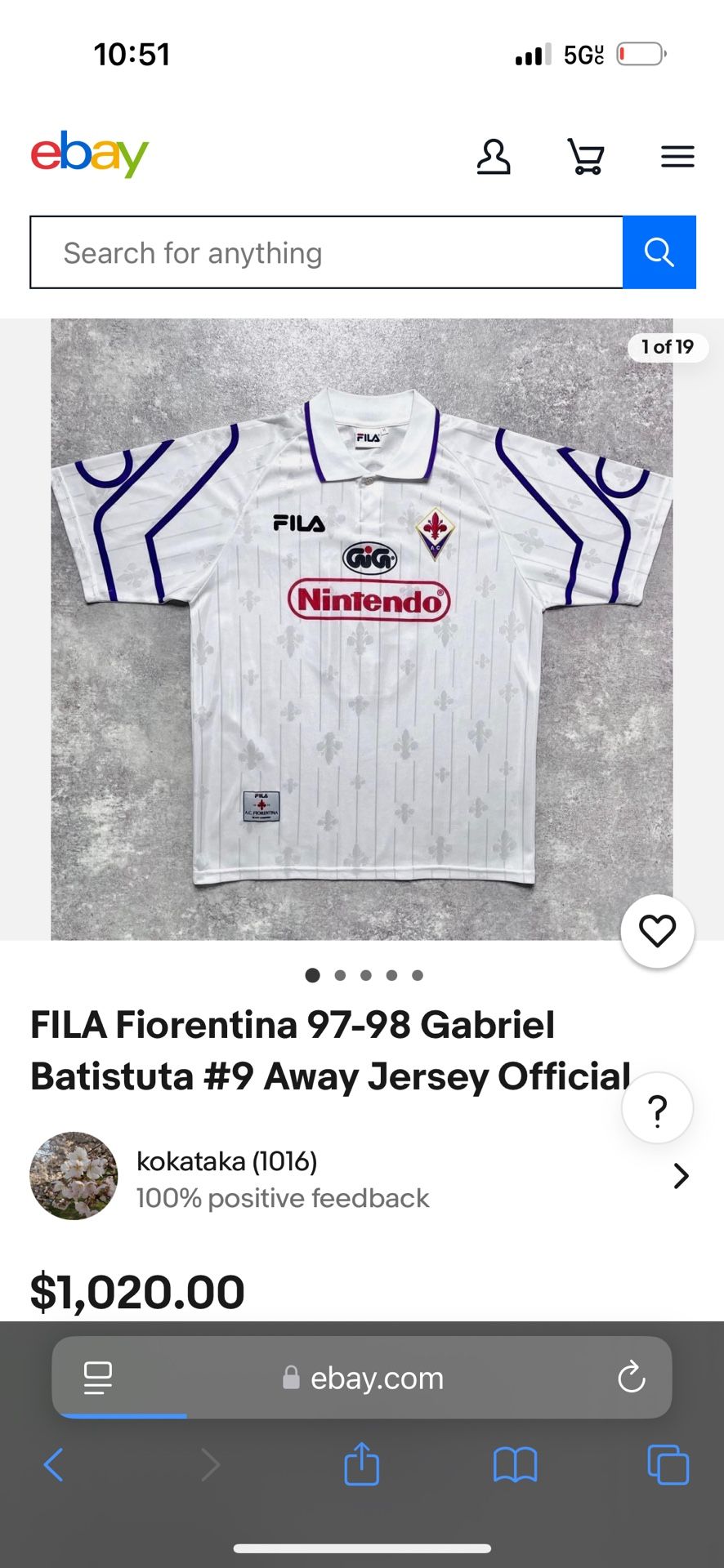Image resolution: width=724 pixels, height=1568 pixels.
Task: Open the account profile icon
Action: [494, 156]
